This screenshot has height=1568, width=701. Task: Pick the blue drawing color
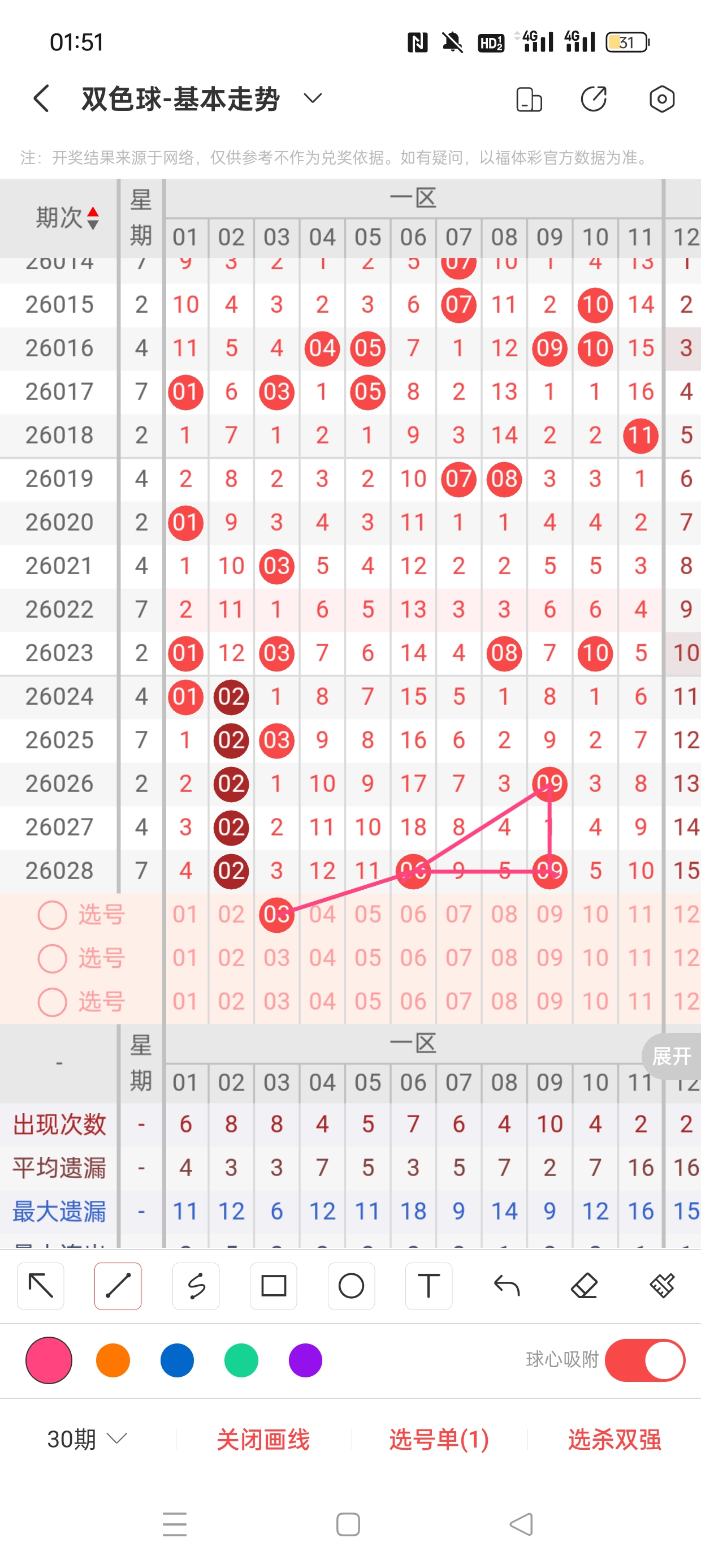177,1360
